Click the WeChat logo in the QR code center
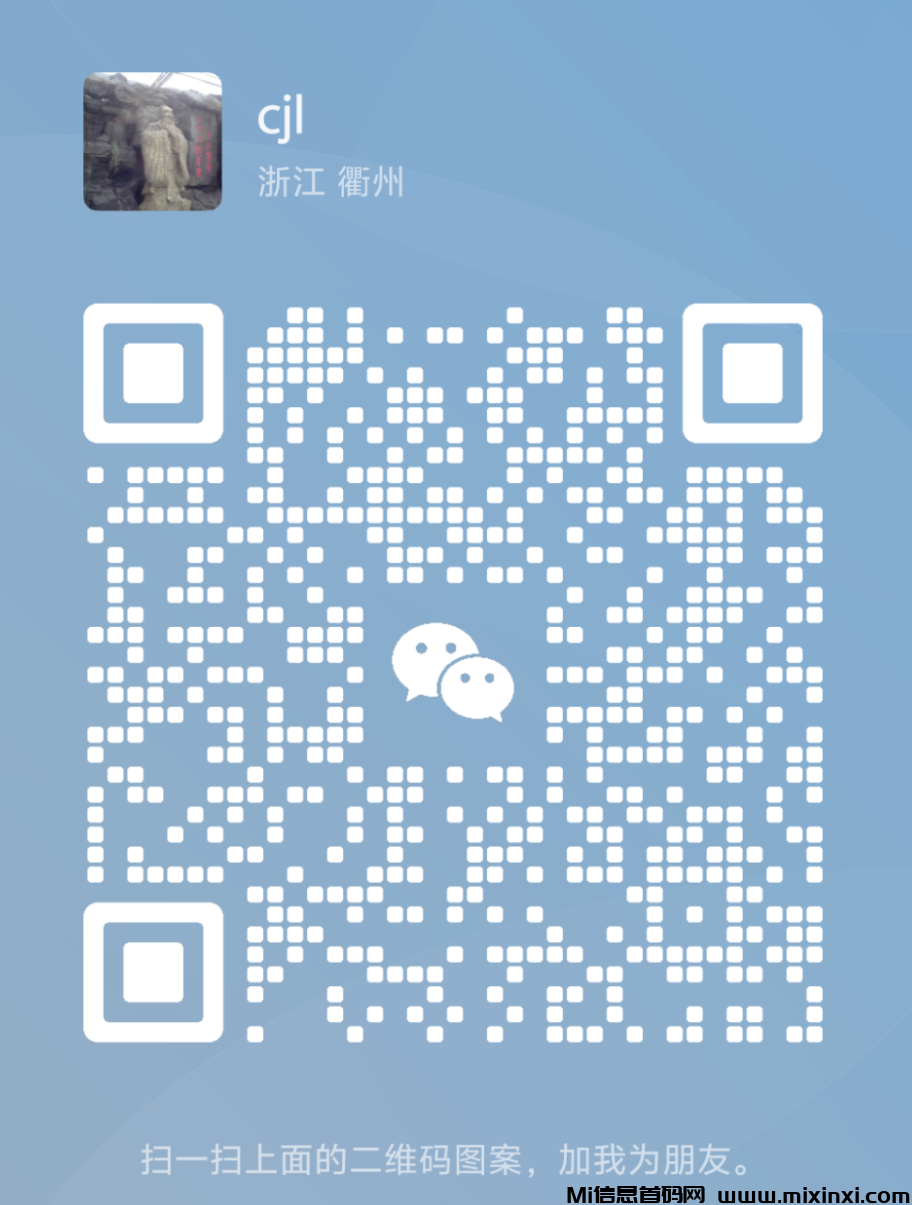 [451, 670]
